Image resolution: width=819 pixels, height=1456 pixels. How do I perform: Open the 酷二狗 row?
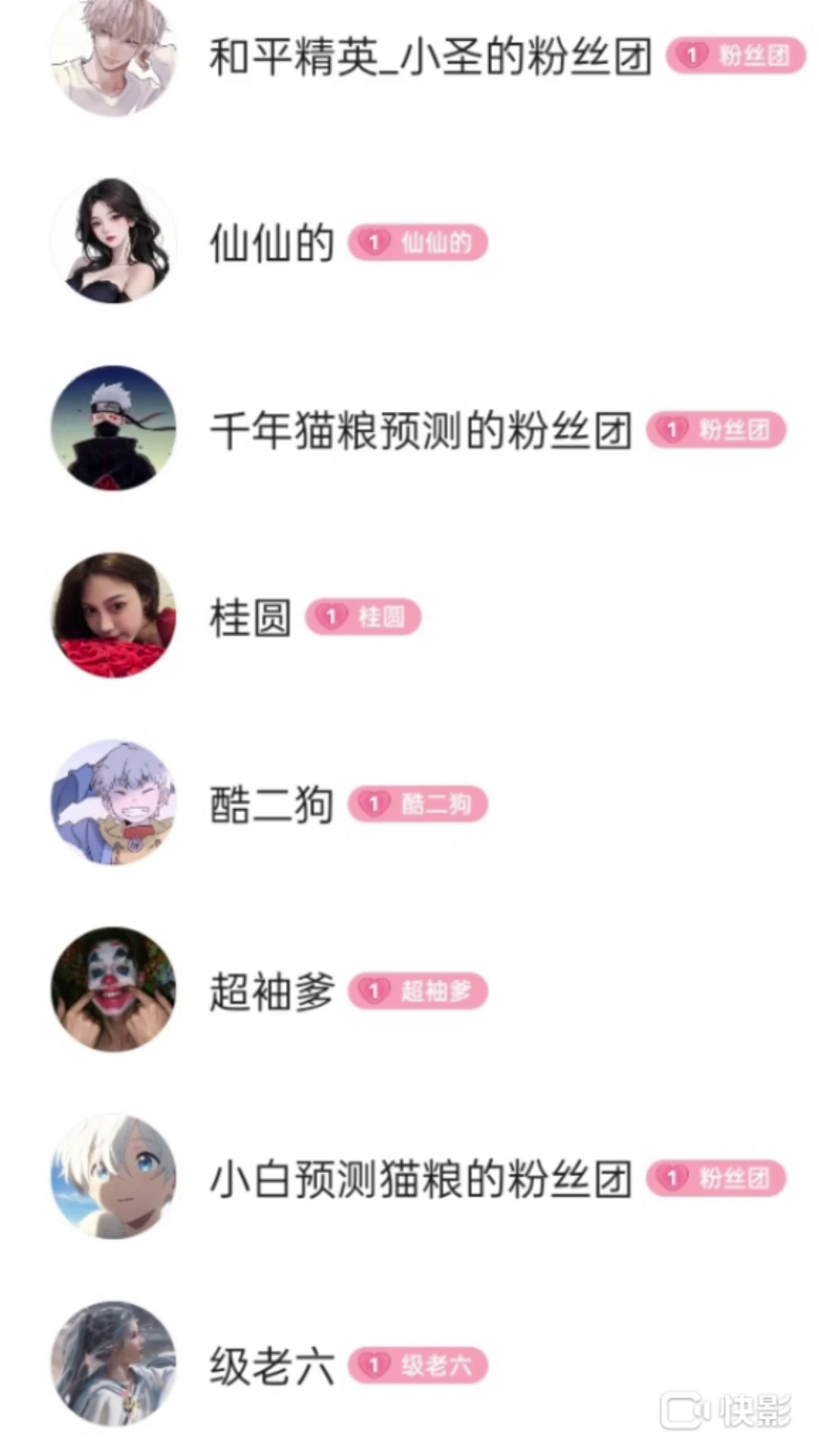[271, 805]
